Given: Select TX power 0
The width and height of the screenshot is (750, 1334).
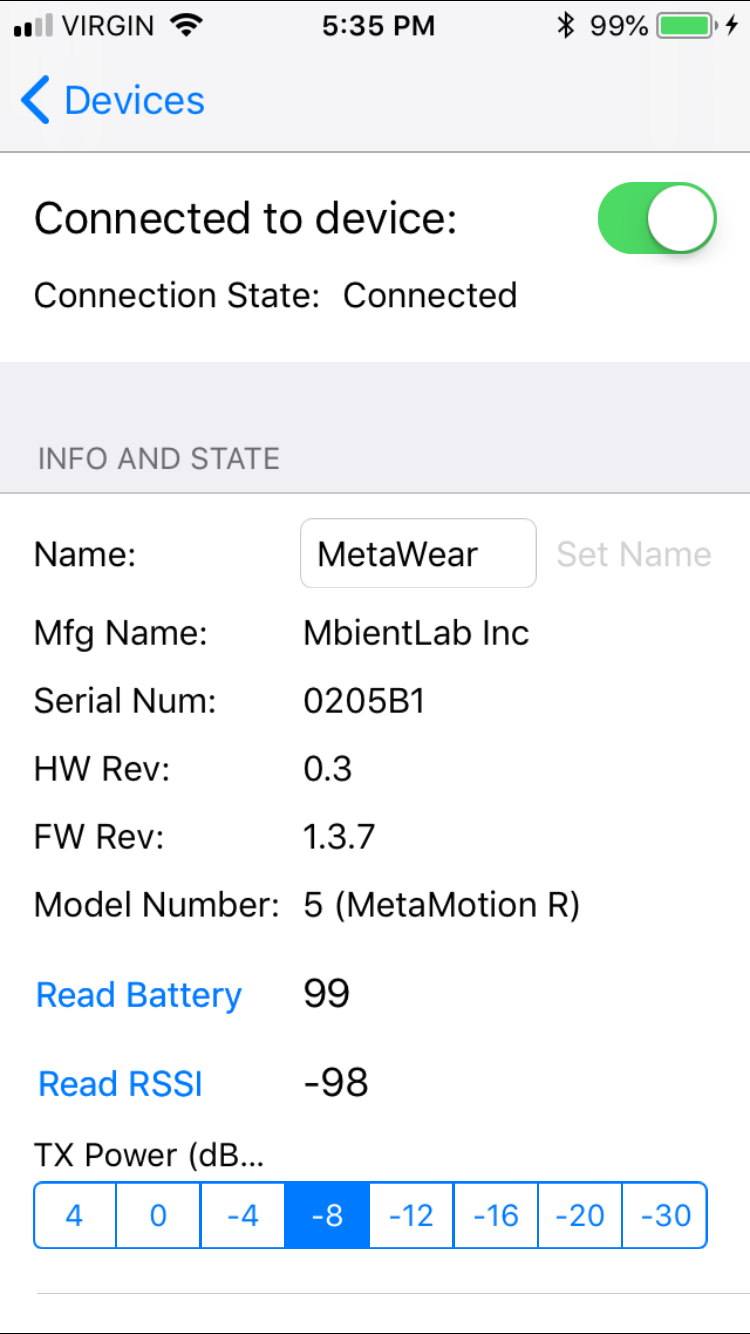Looking at the screenshot, I should tap(159, 1215).
